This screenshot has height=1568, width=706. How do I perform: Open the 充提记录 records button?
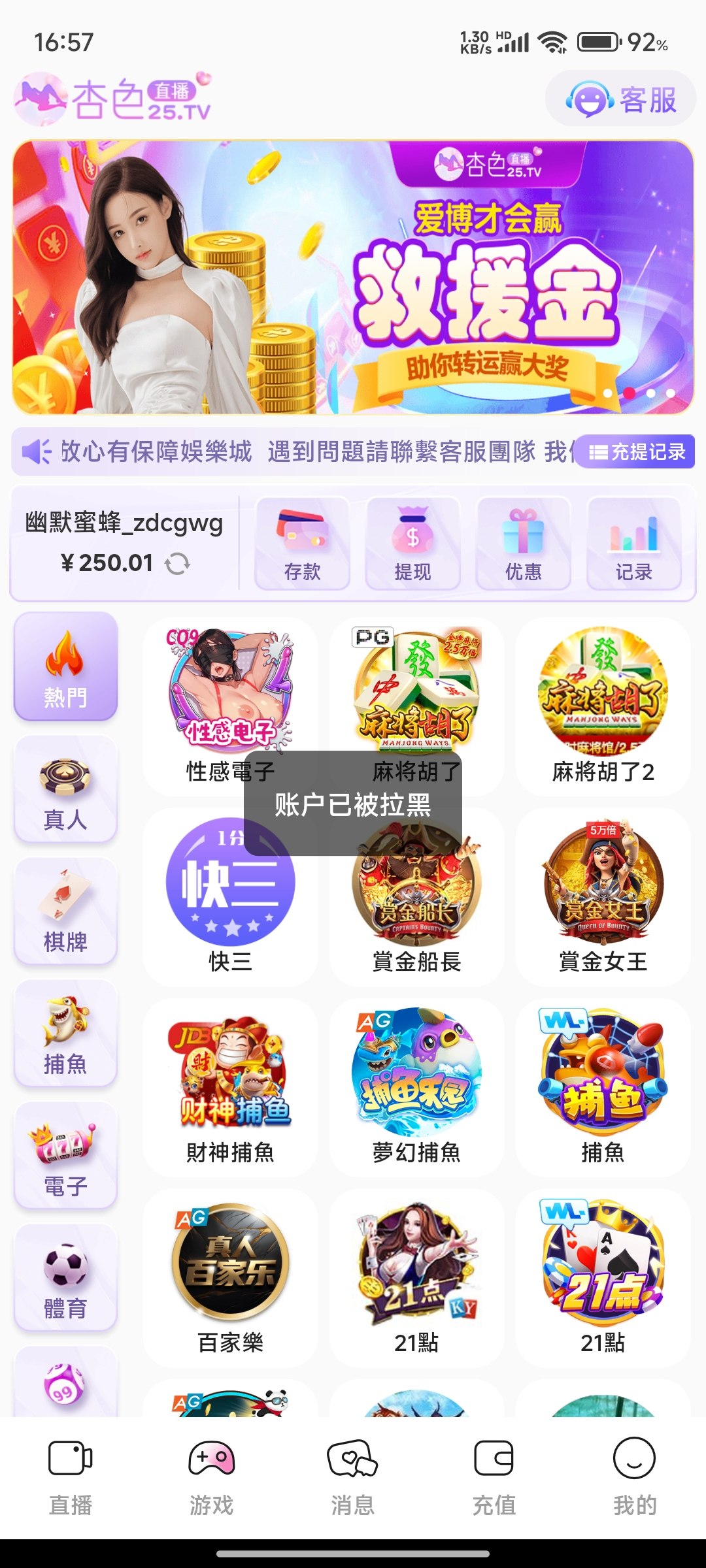tap(637, 451)
